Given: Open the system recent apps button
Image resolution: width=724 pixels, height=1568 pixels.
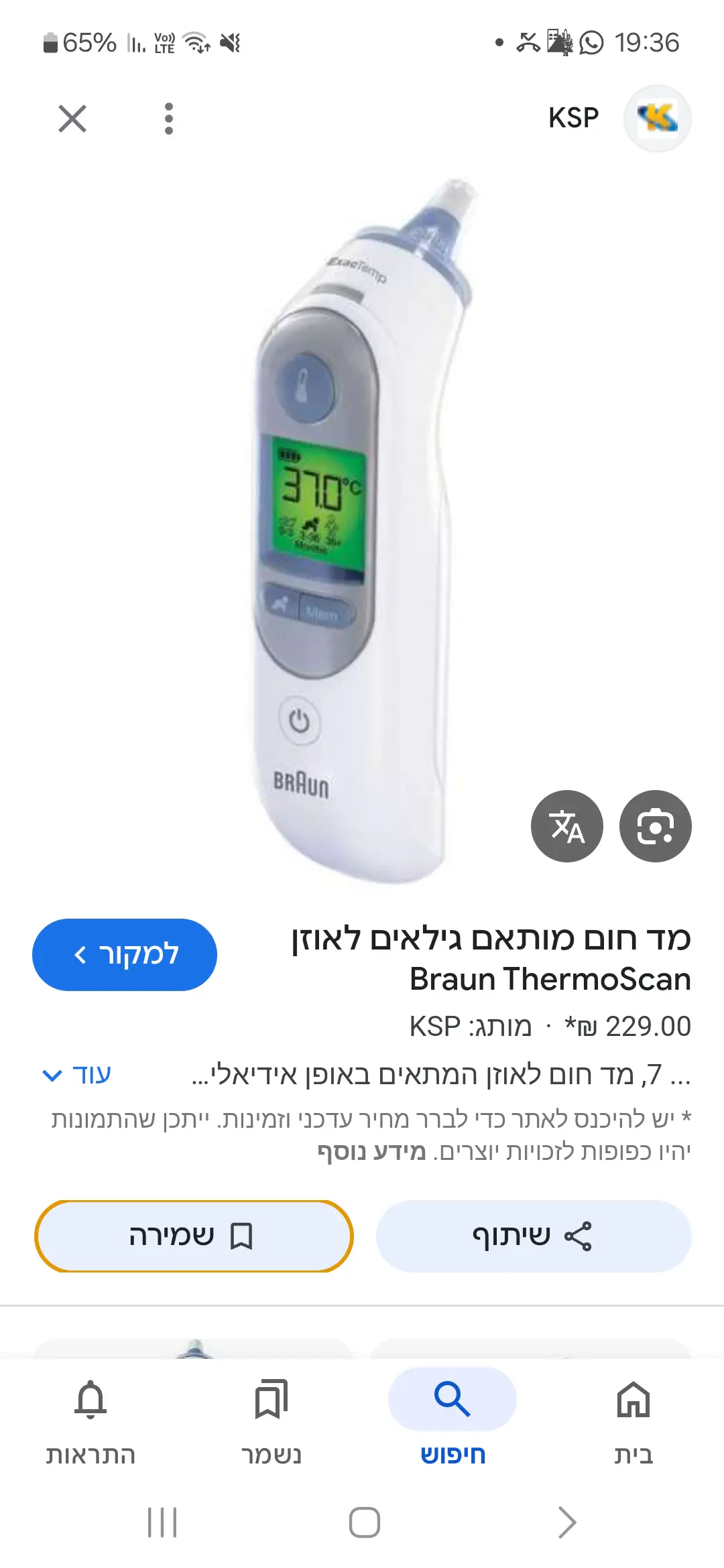Looking at the screenshot, I should pos(162,1522).
